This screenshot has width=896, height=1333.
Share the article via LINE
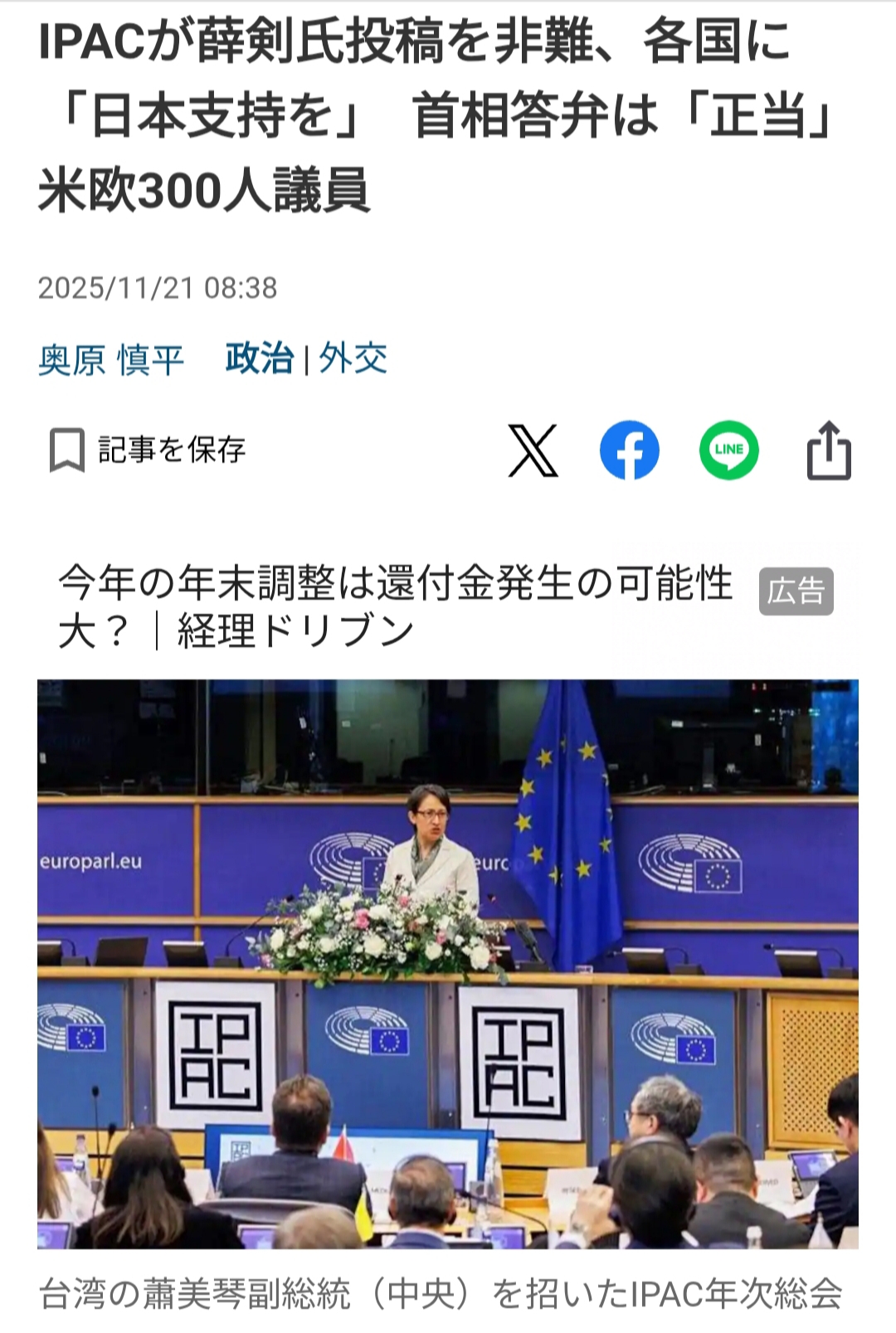728,450
